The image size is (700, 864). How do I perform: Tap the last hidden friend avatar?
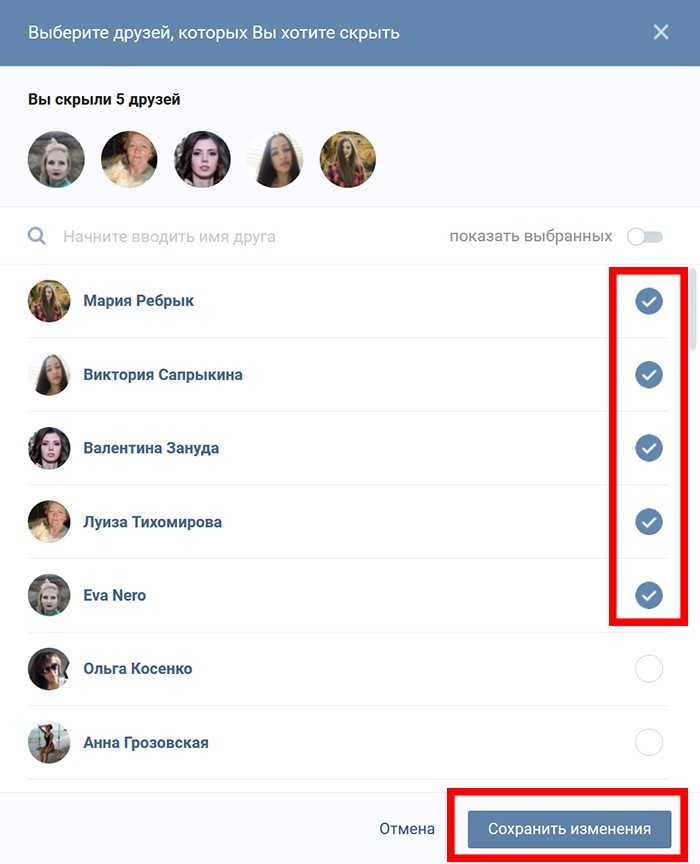click(348, 160)
